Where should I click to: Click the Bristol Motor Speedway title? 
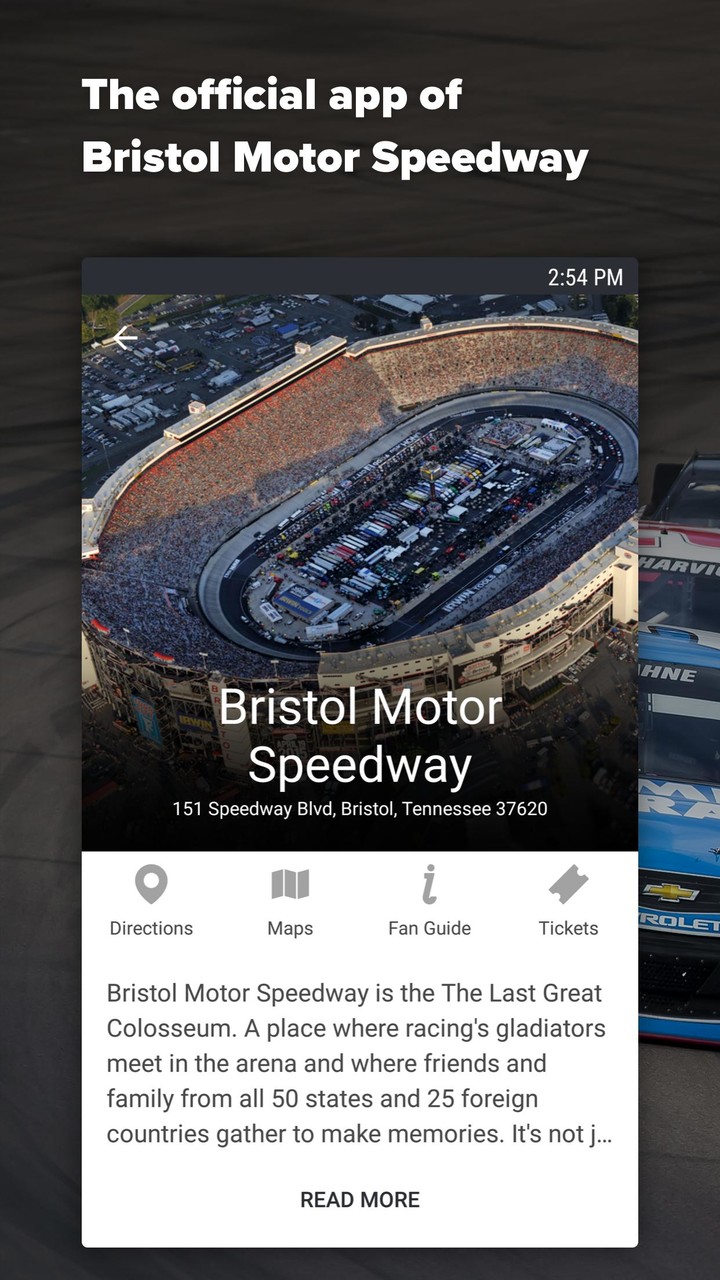(x=360, y=735)
